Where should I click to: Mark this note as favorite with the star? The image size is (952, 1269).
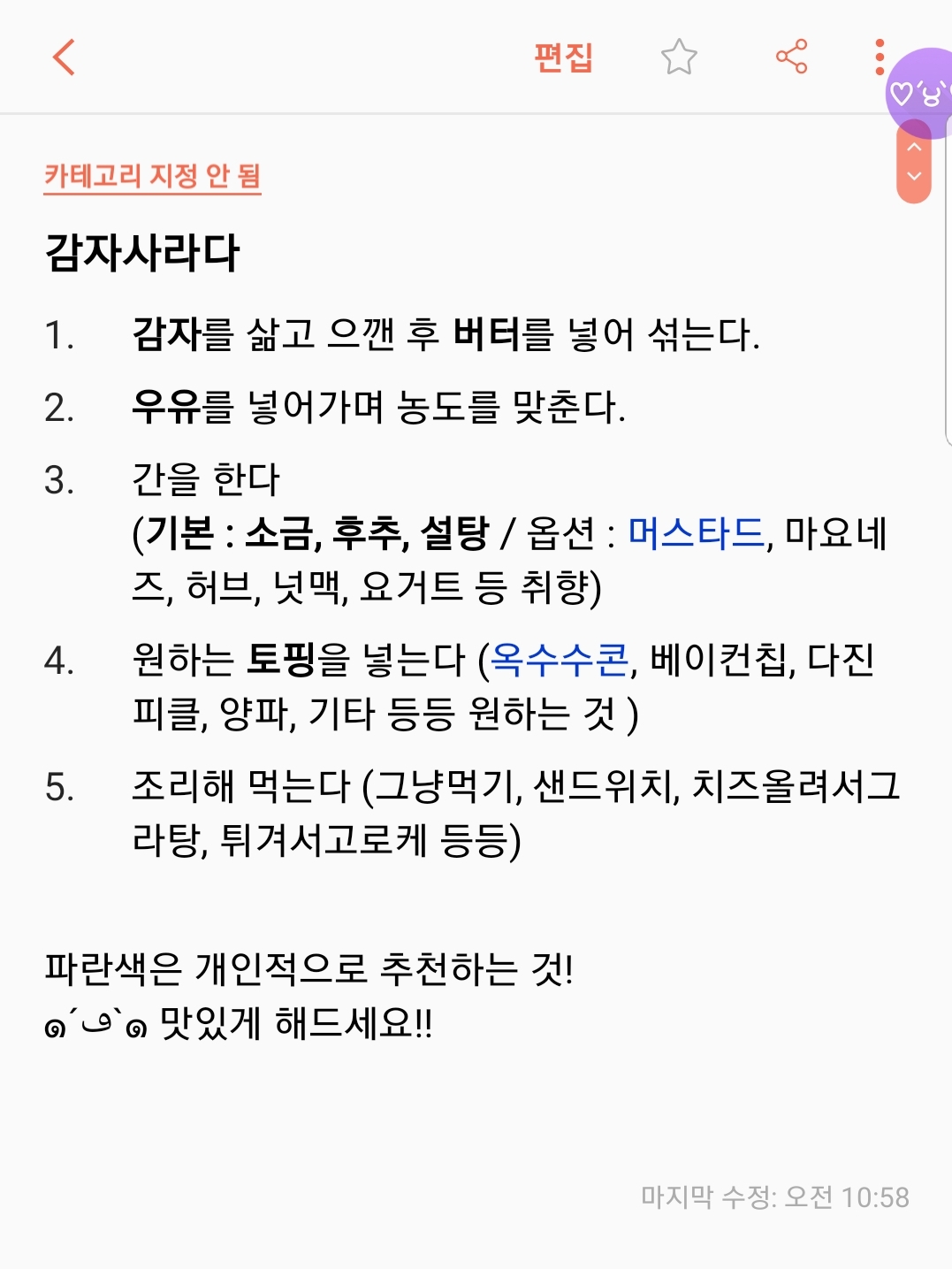point(679,58)
